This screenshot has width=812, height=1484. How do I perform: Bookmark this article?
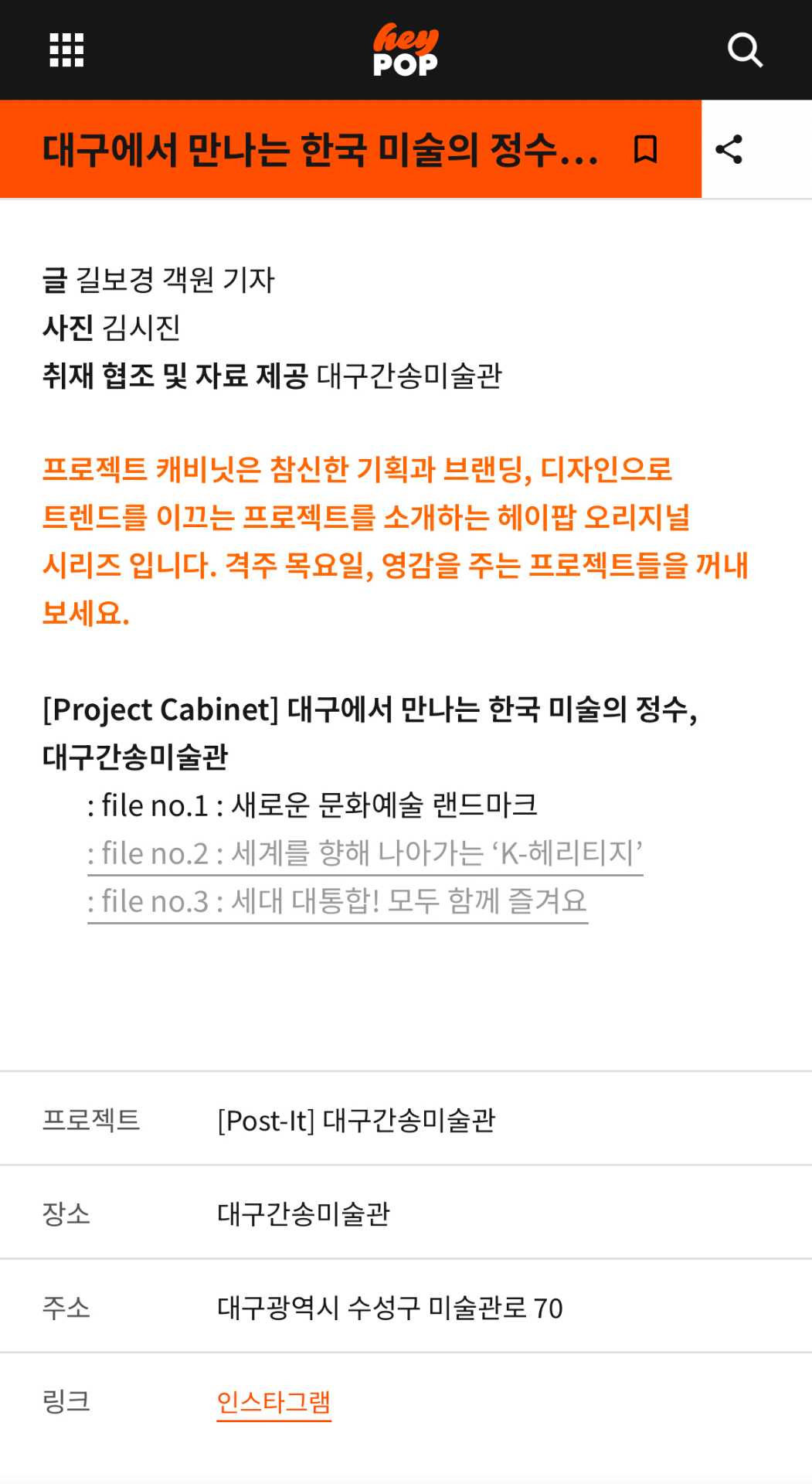coord(645,149)
